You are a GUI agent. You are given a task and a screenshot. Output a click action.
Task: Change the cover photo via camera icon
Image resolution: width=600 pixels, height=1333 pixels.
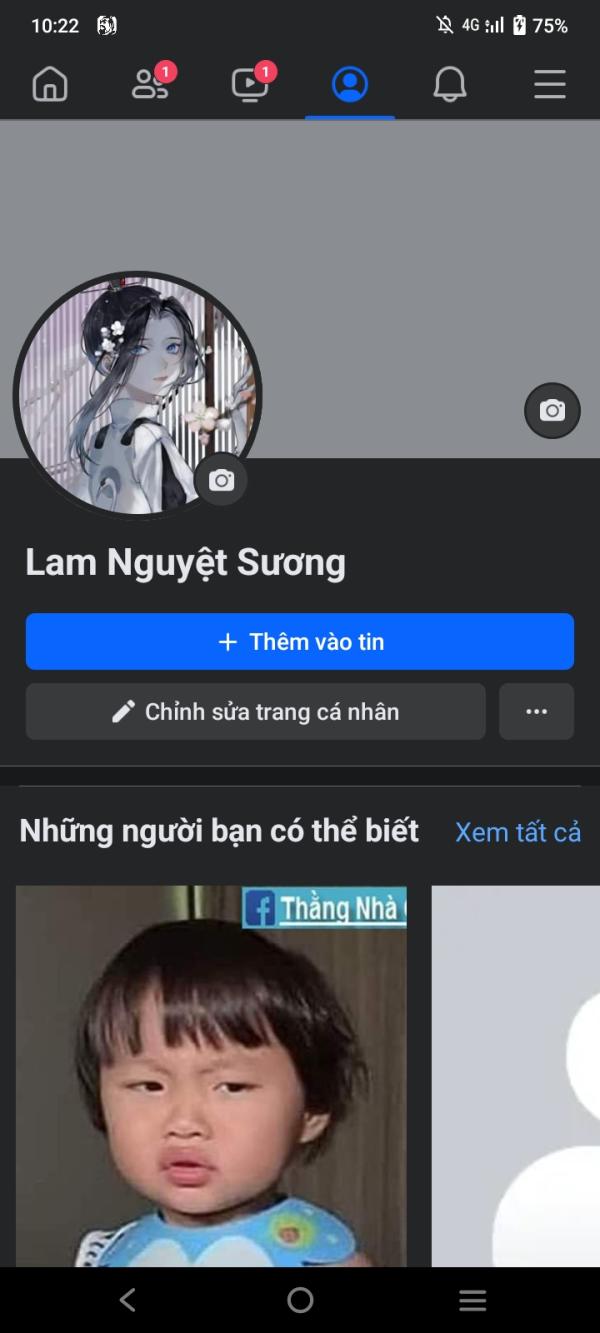click(x=552, y=410)
